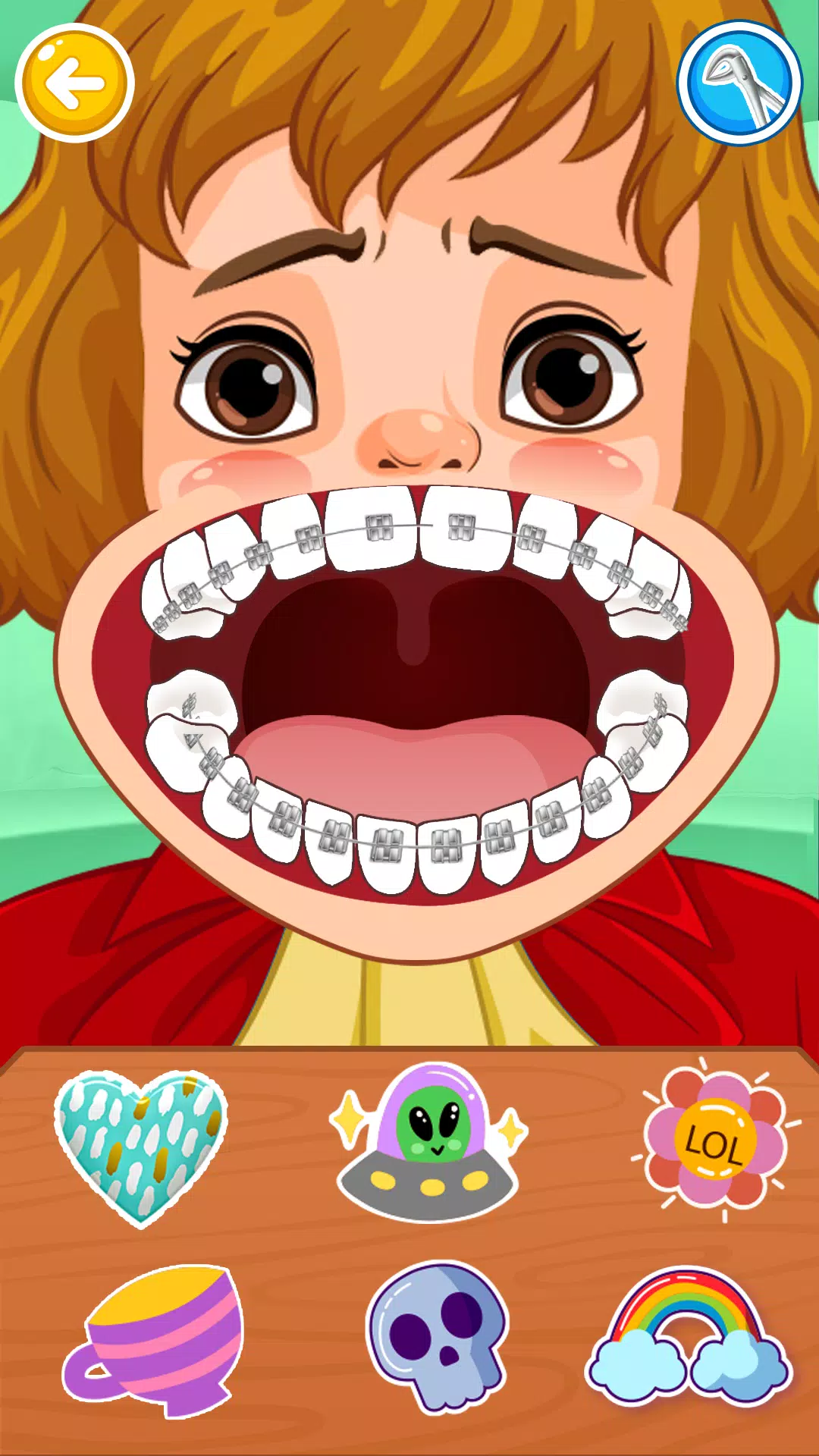Screen dimensions: 819x1456
Task: Go back using the yellow arrow button
Action: coord(74,83)
